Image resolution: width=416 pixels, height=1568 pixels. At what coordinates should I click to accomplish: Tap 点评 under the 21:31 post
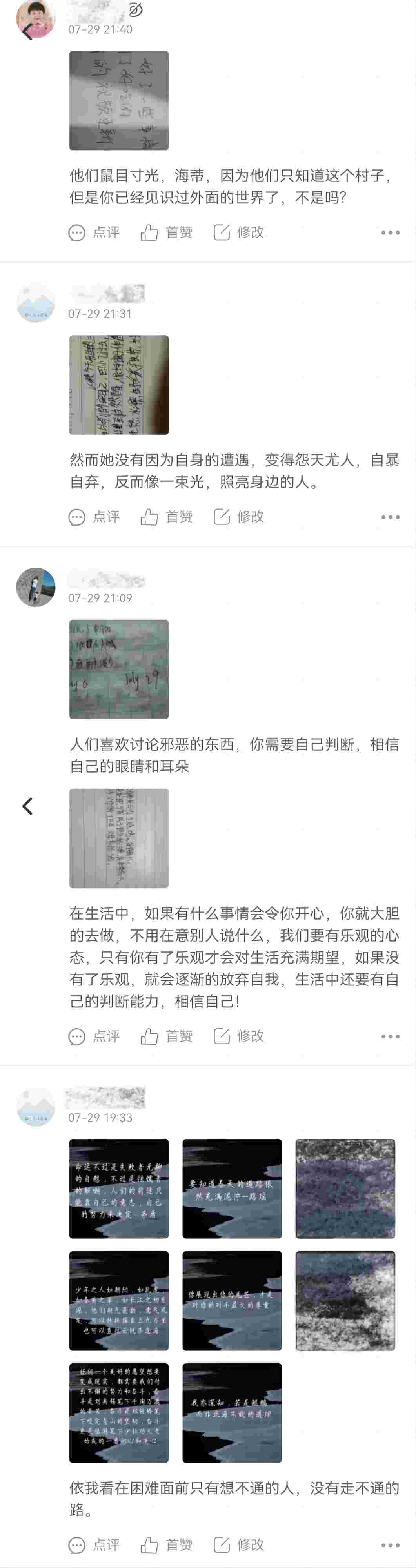[x=94, y=517]
